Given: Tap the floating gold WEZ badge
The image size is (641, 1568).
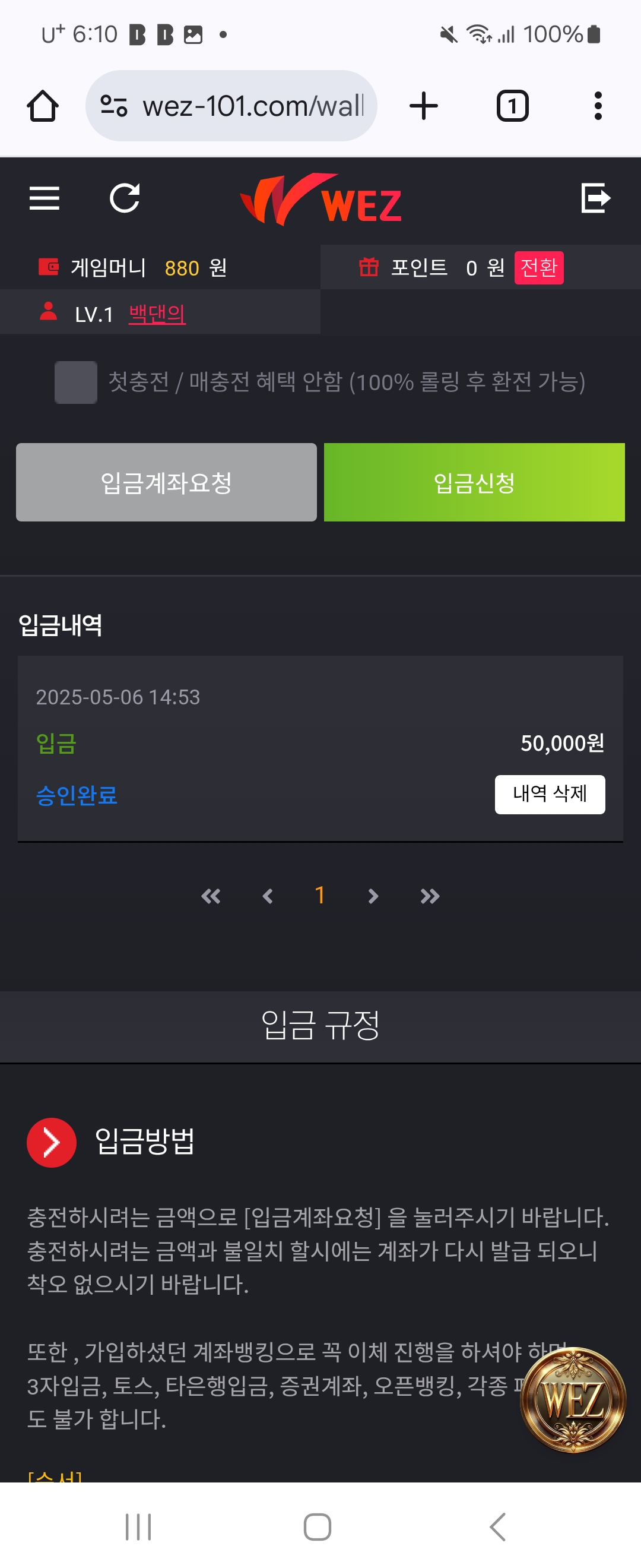Looking at the screenshot, I should click(572, 1400).
